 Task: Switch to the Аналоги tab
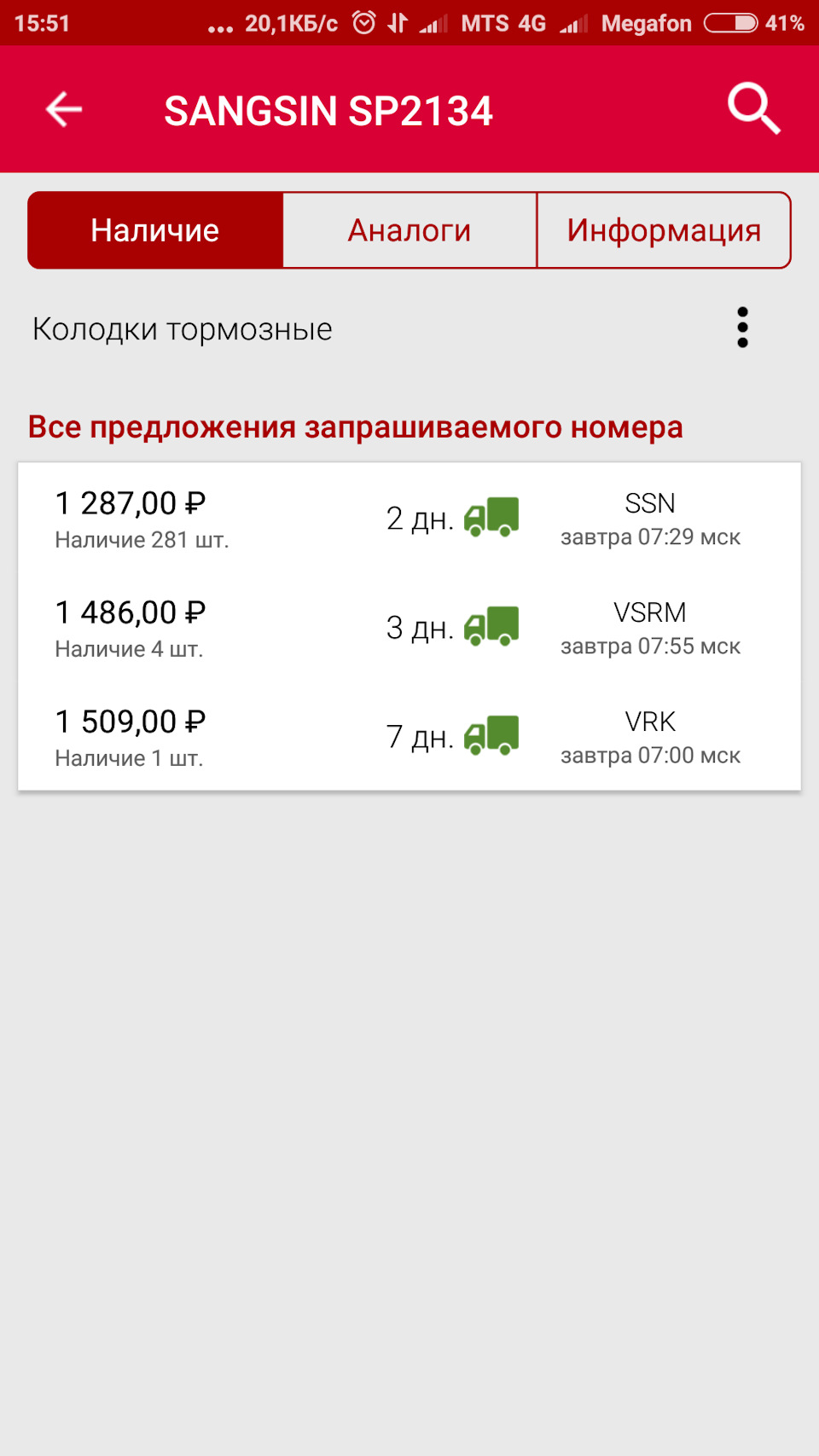[409, 229]
